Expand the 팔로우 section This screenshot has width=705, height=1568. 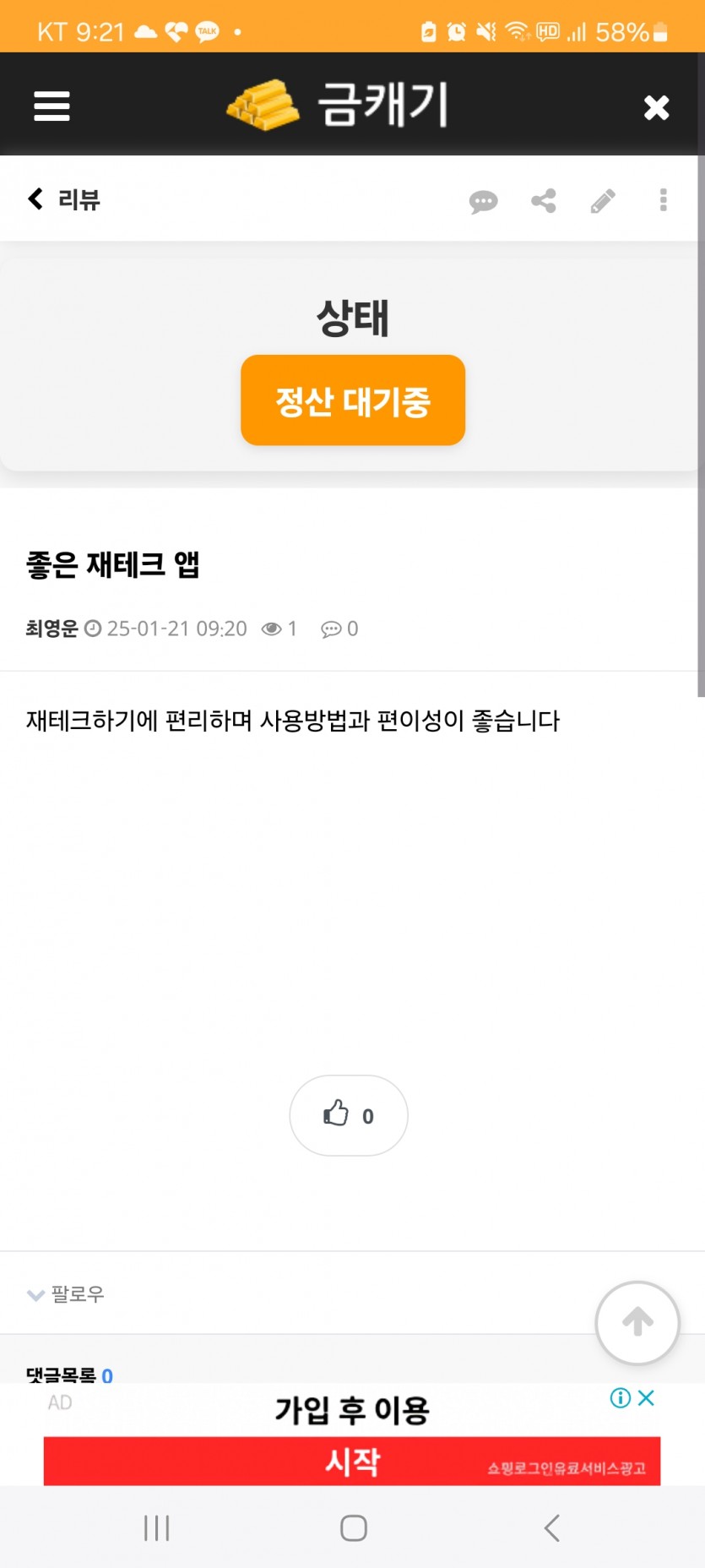click(x=66, y=1294)
